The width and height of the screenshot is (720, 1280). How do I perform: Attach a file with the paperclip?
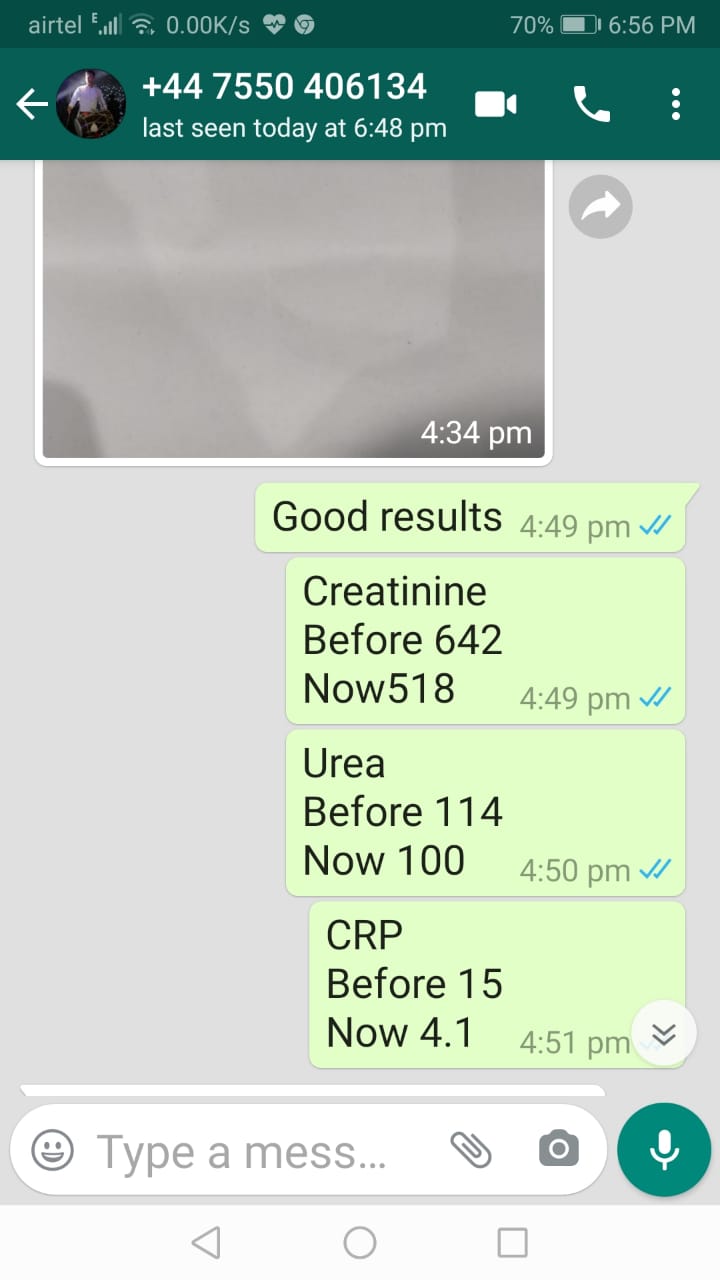[x=471, y=1150]
